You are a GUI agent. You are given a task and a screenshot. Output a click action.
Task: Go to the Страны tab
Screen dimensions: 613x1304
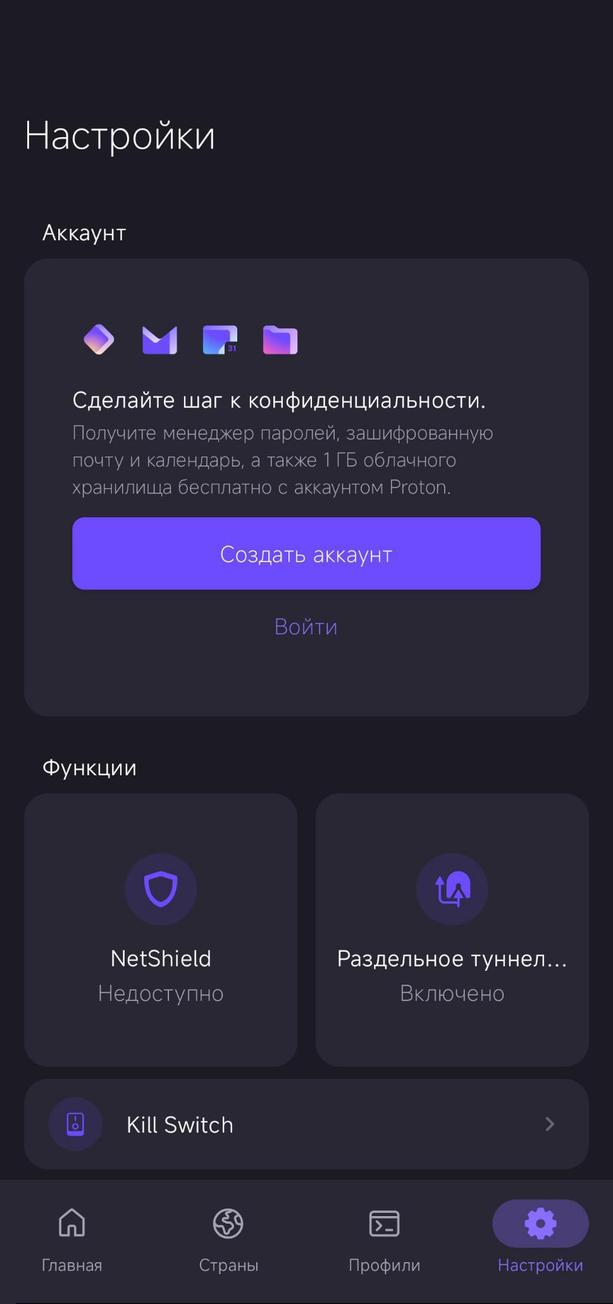click(x=228, y=1240)
